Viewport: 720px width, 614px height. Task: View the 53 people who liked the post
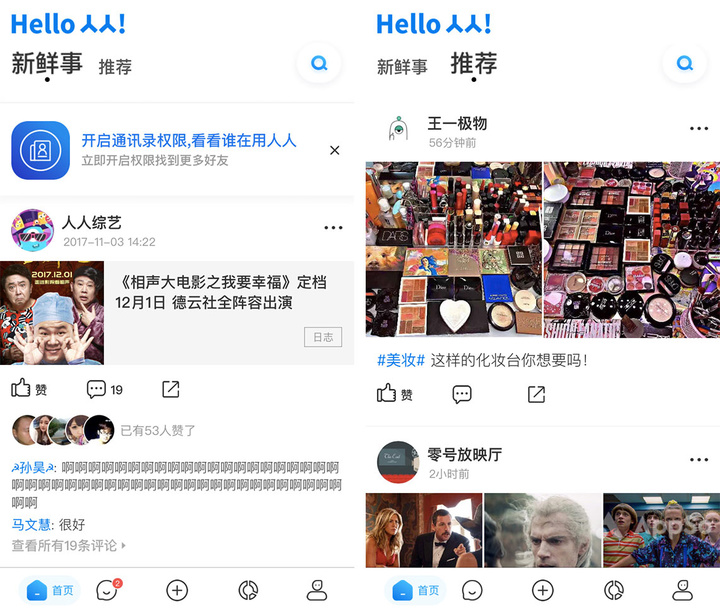(157, 430)
